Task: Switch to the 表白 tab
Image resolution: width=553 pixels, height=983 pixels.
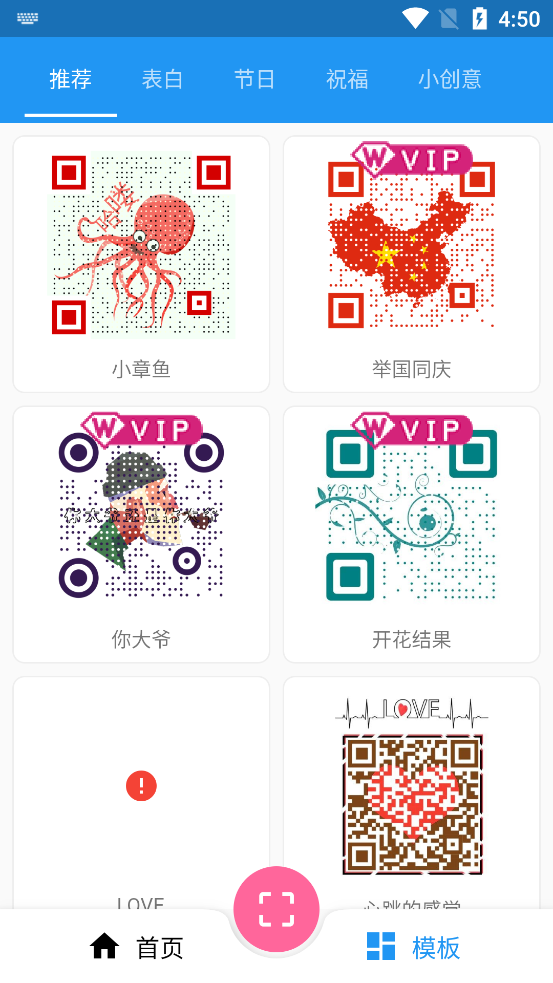Action: coord(162,80)
